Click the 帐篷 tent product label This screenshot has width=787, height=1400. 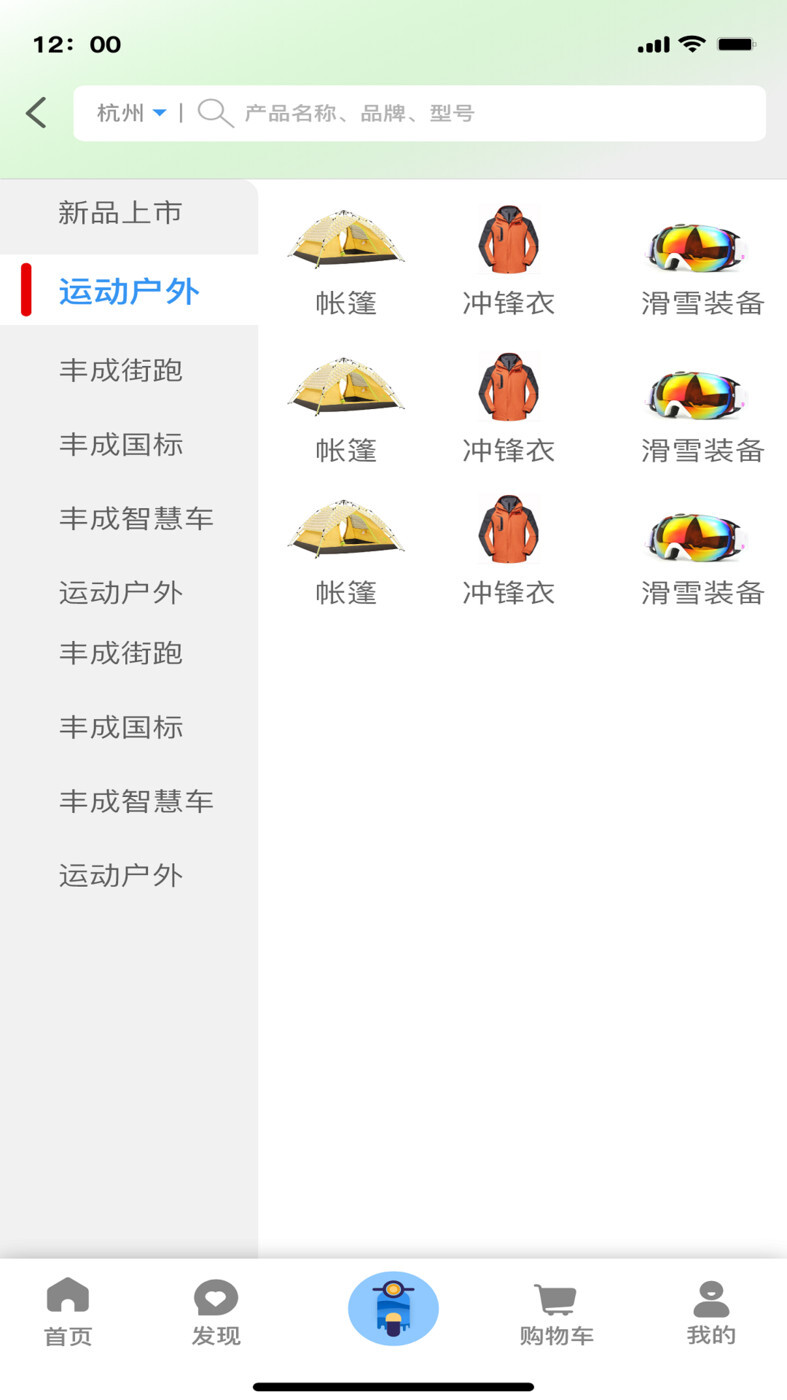[x=346, y=303]
